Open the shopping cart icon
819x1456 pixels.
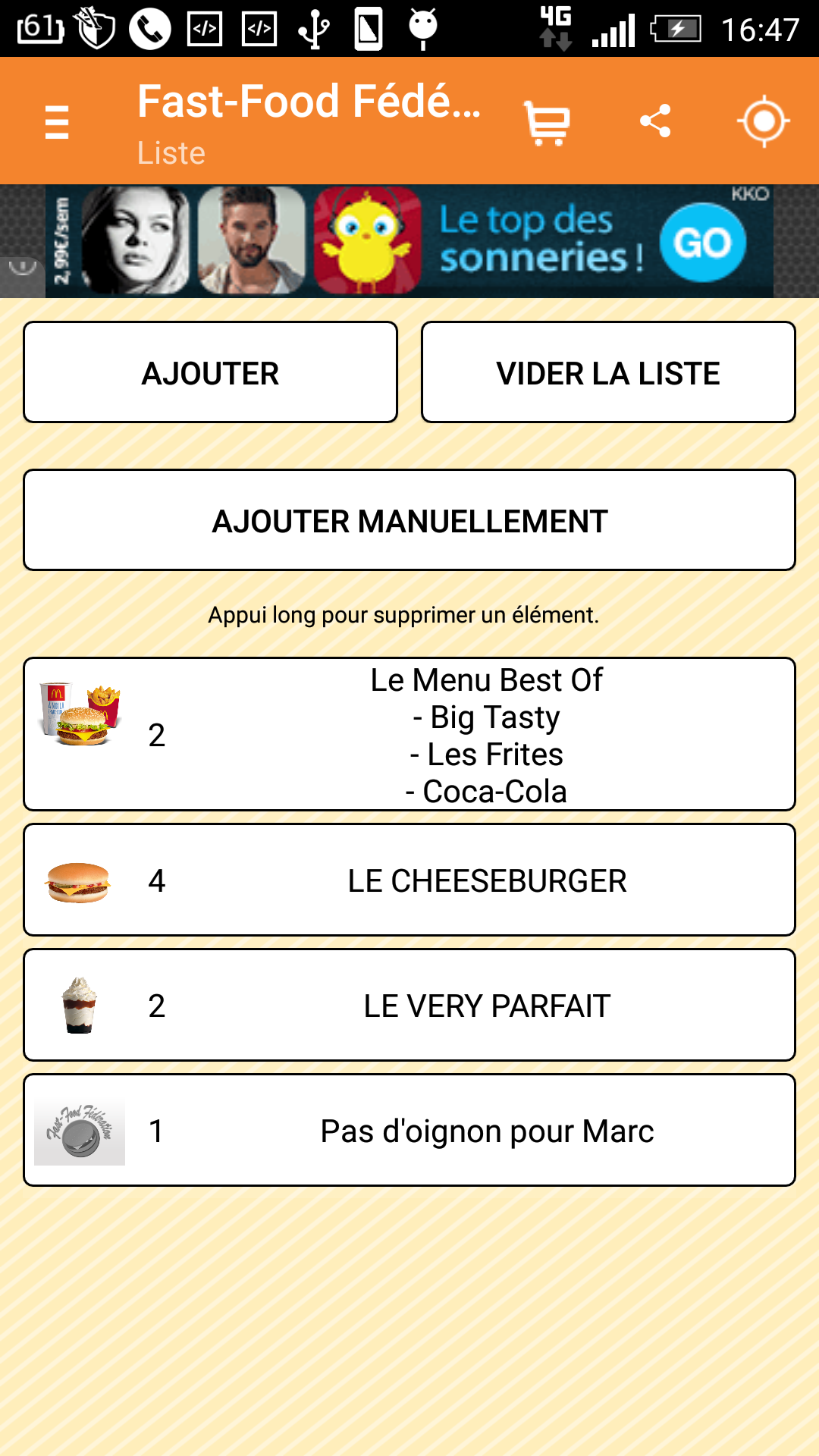(x=547, y=122)
